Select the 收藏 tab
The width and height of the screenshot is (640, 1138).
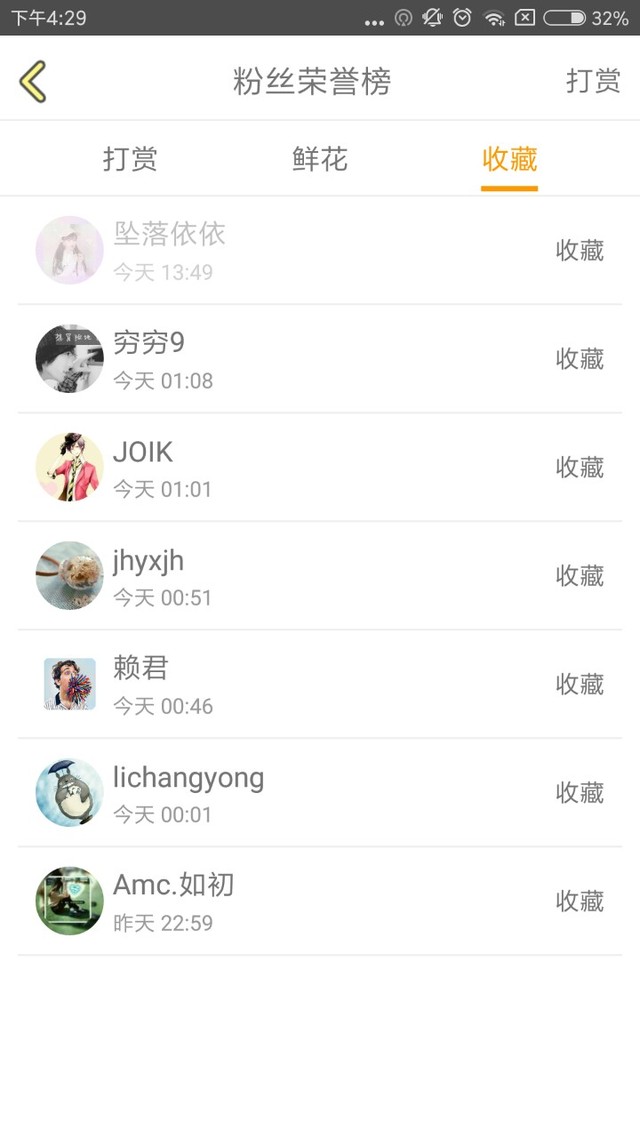point(509,159)
